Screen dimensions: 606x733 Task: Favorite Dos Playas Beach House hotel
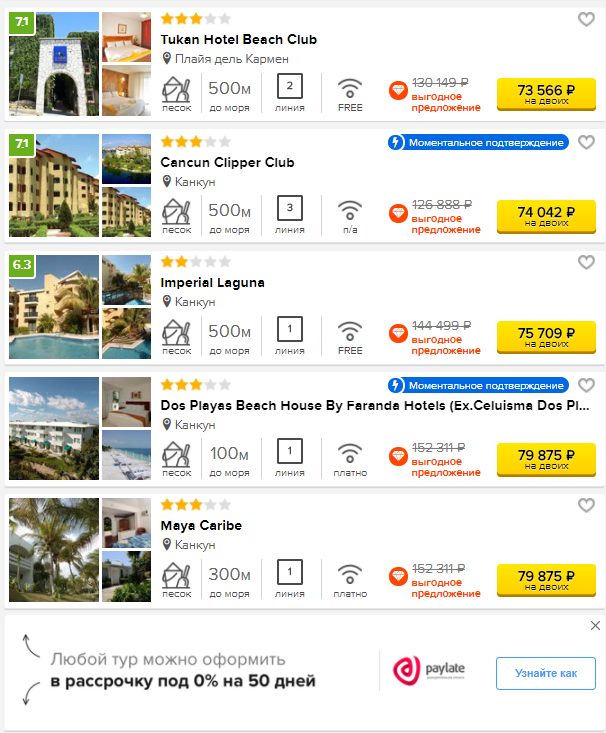click(587, 385)
